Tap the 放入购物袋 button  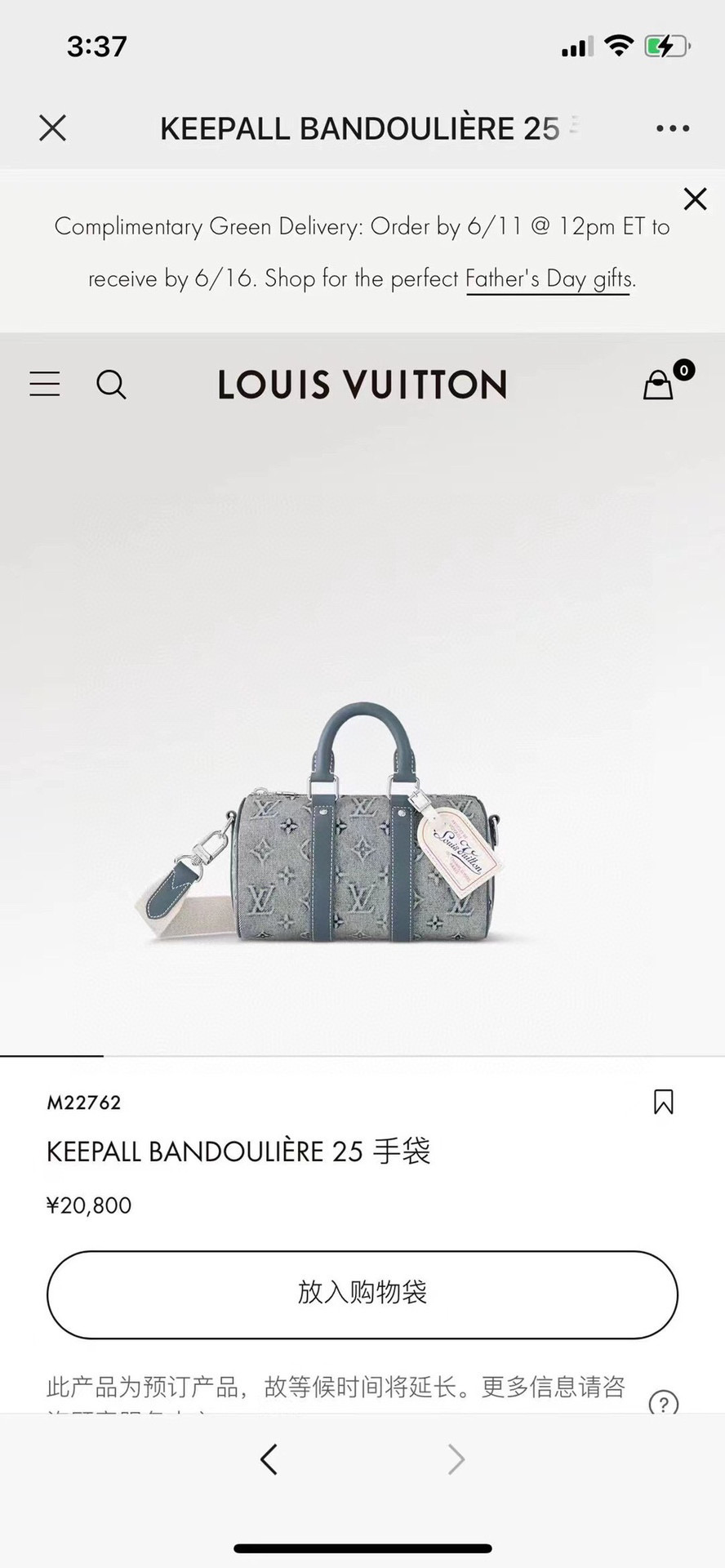[362, 1294]
